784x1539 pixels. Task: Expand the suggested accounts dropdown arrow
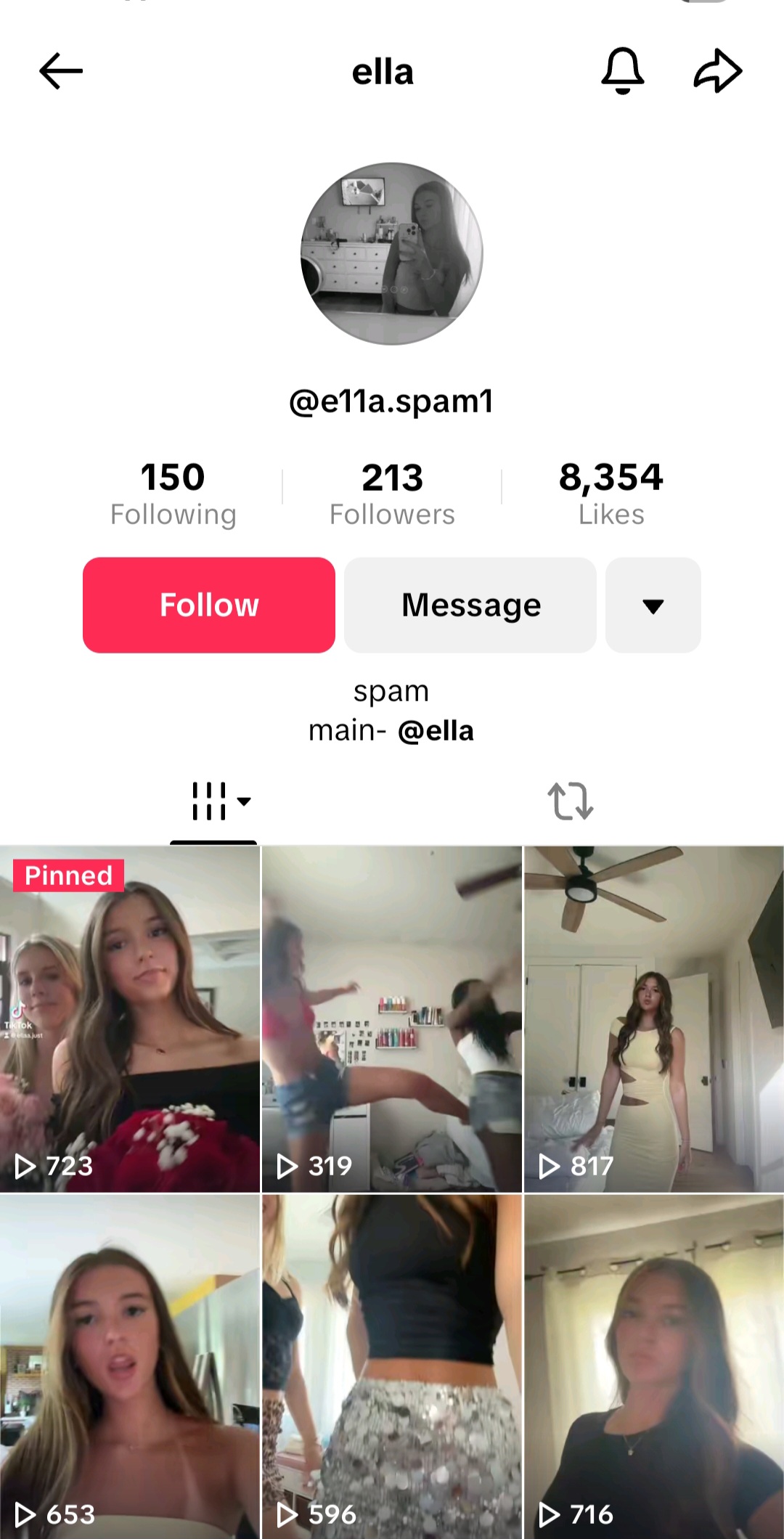pyautogui.click(x=653, y=605)
